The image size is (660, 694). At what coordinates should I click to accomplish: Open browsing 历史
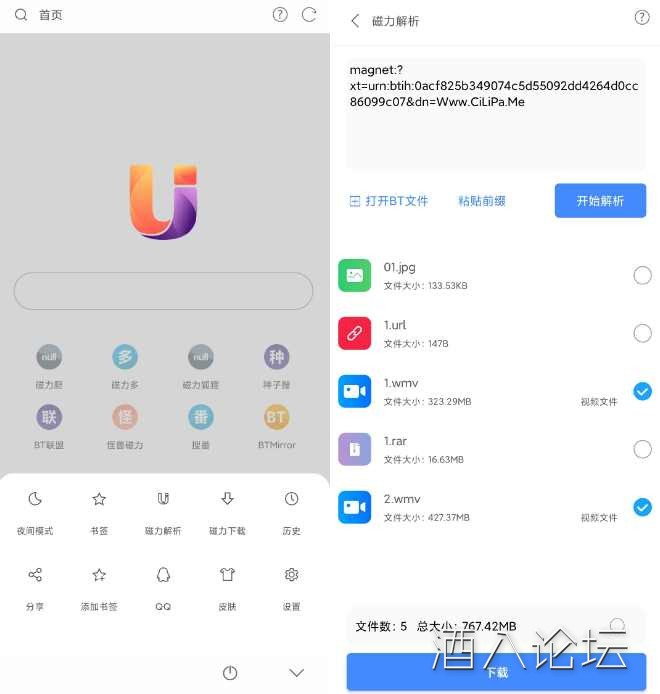pyautogui.click(x=291, y=510)
